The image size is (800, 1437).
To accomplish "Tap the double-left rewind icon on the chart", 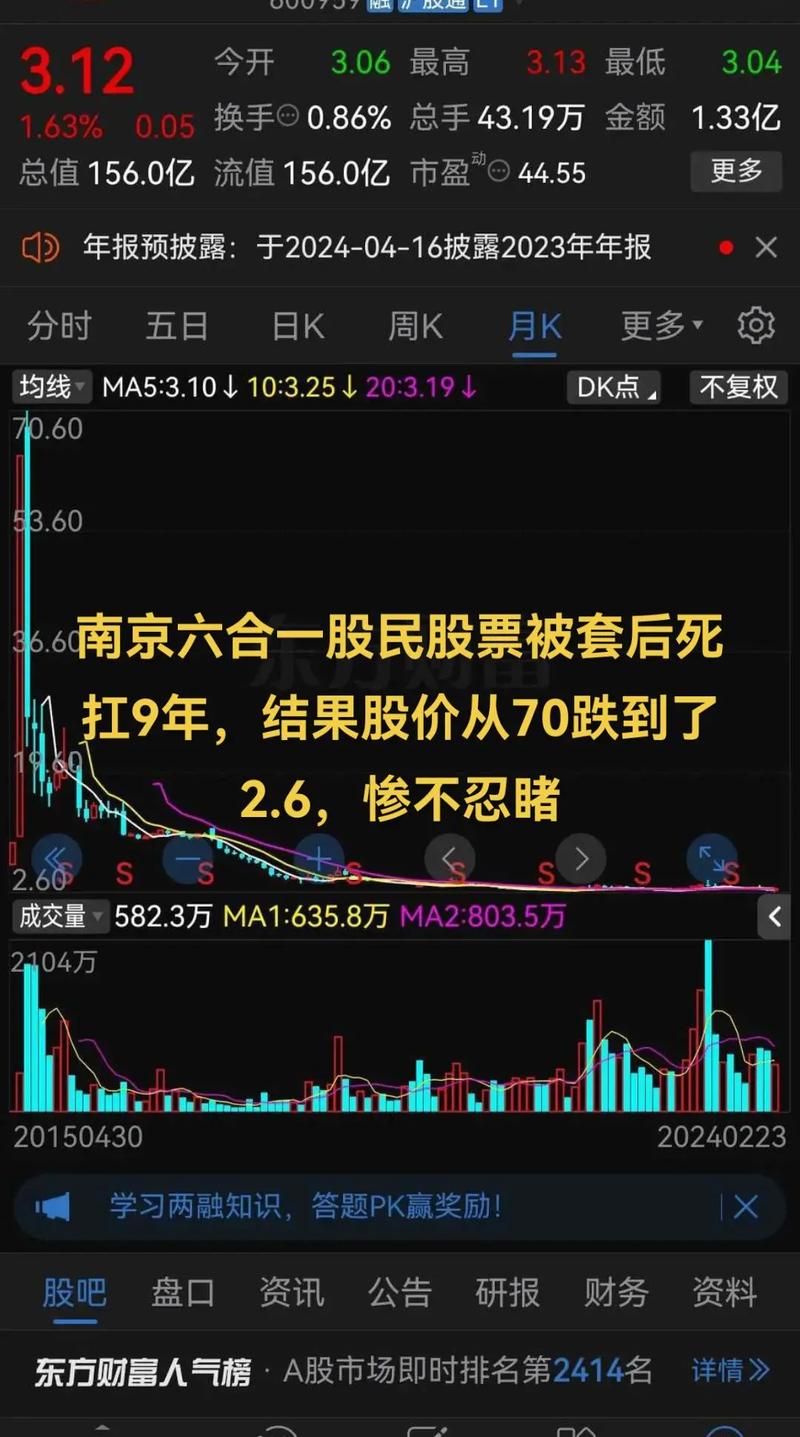I will [x=57, y=859].
